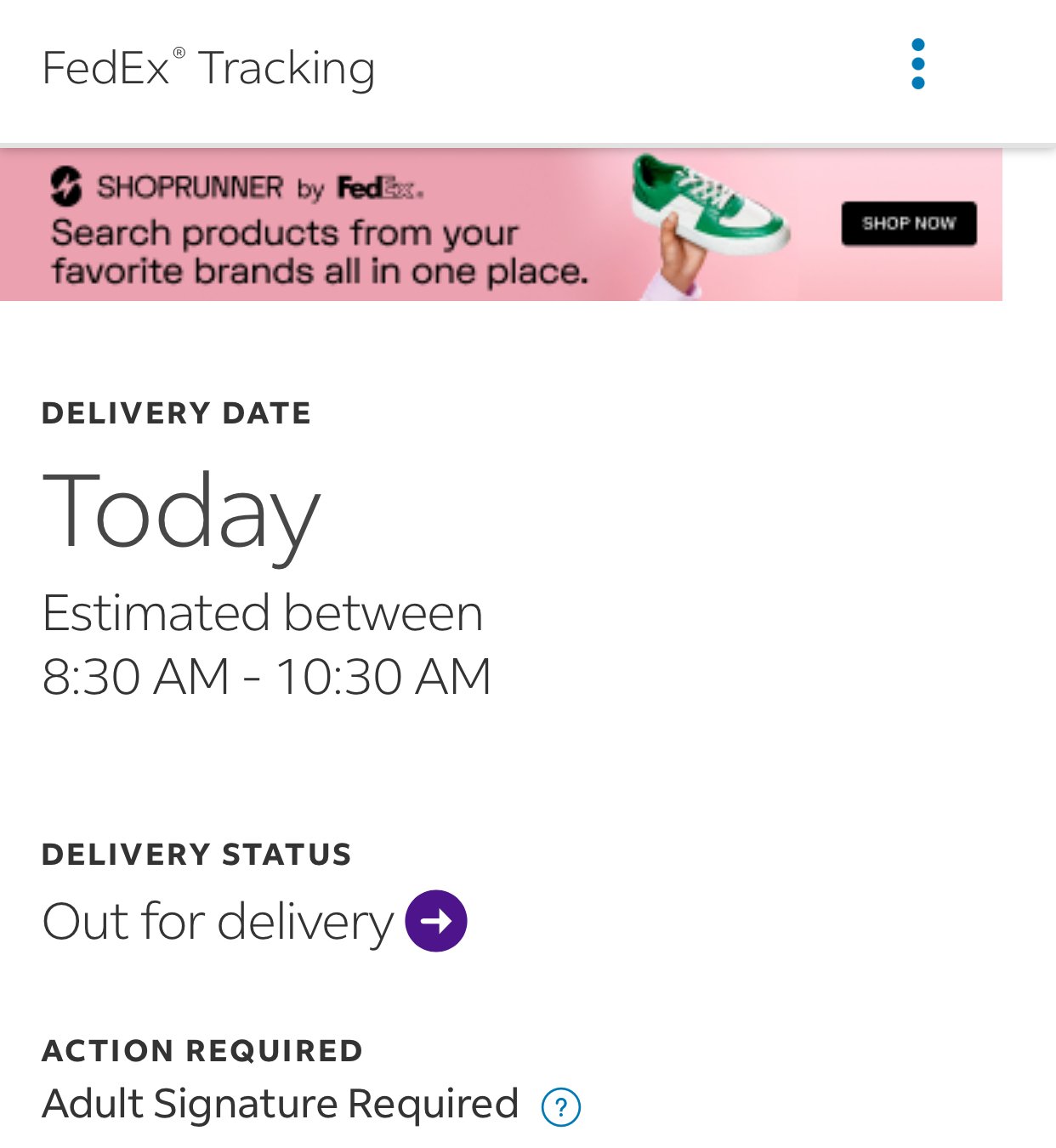Tap Shop Now on ShopRunner banner
This screenshot has width=1056, height=1148.
coord(908,224)
